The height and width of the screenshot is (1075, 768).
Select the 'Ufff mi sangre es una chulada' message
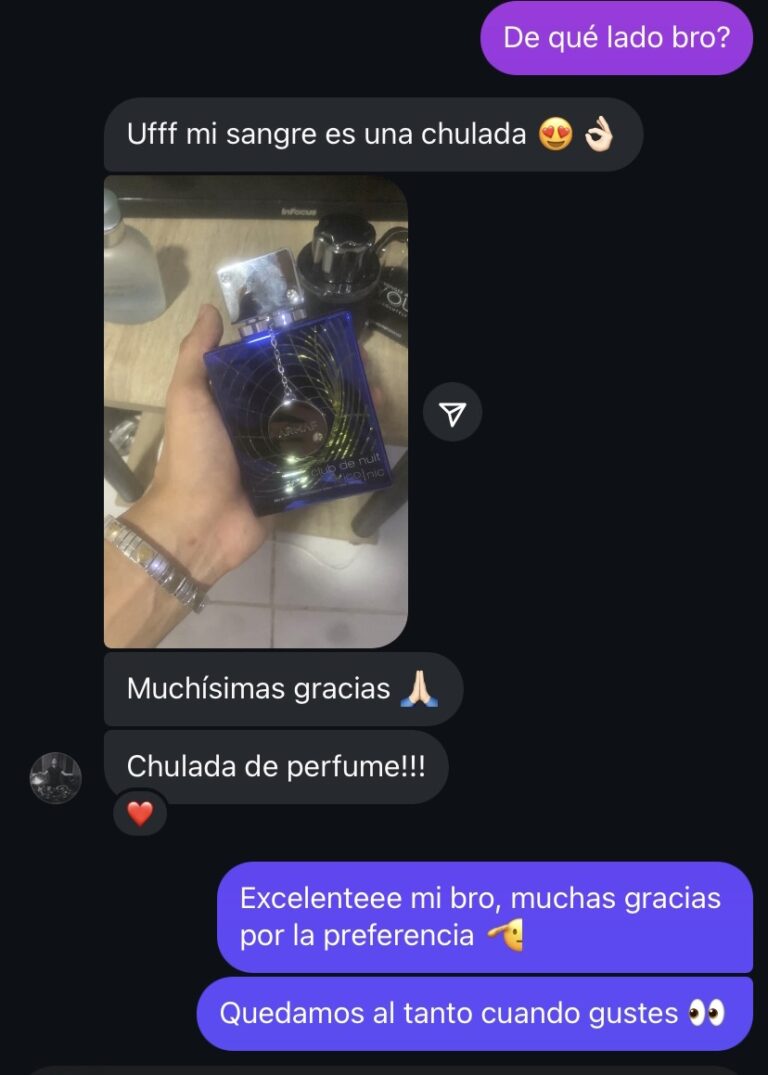[372, 134]
